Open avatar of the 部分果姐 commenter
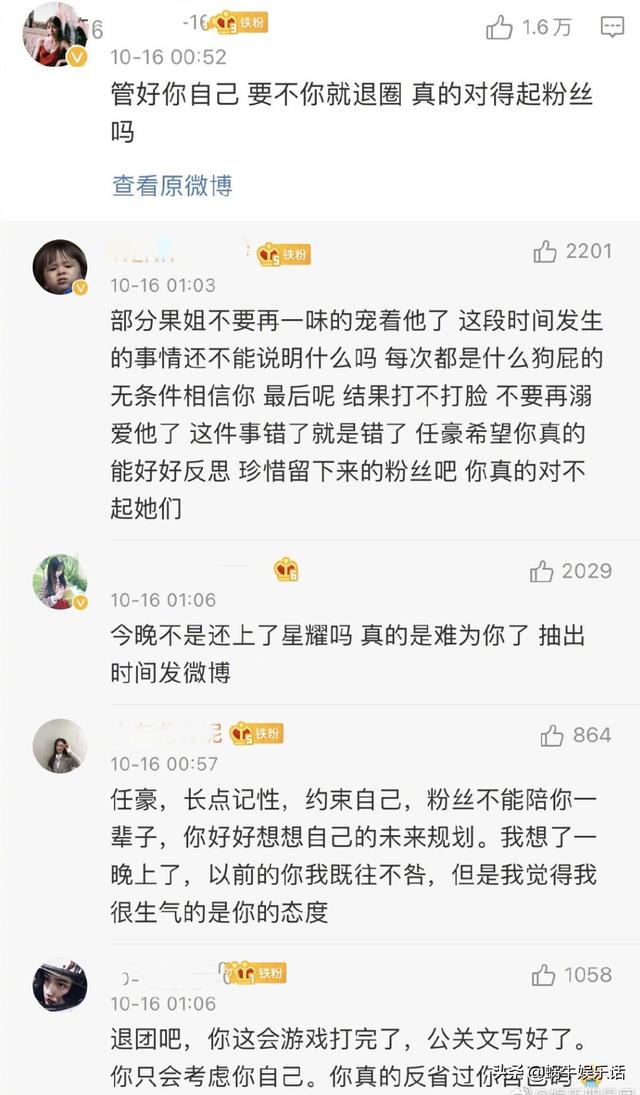The height and width of the screenshot is (1095, 640). tap(59, 267)
